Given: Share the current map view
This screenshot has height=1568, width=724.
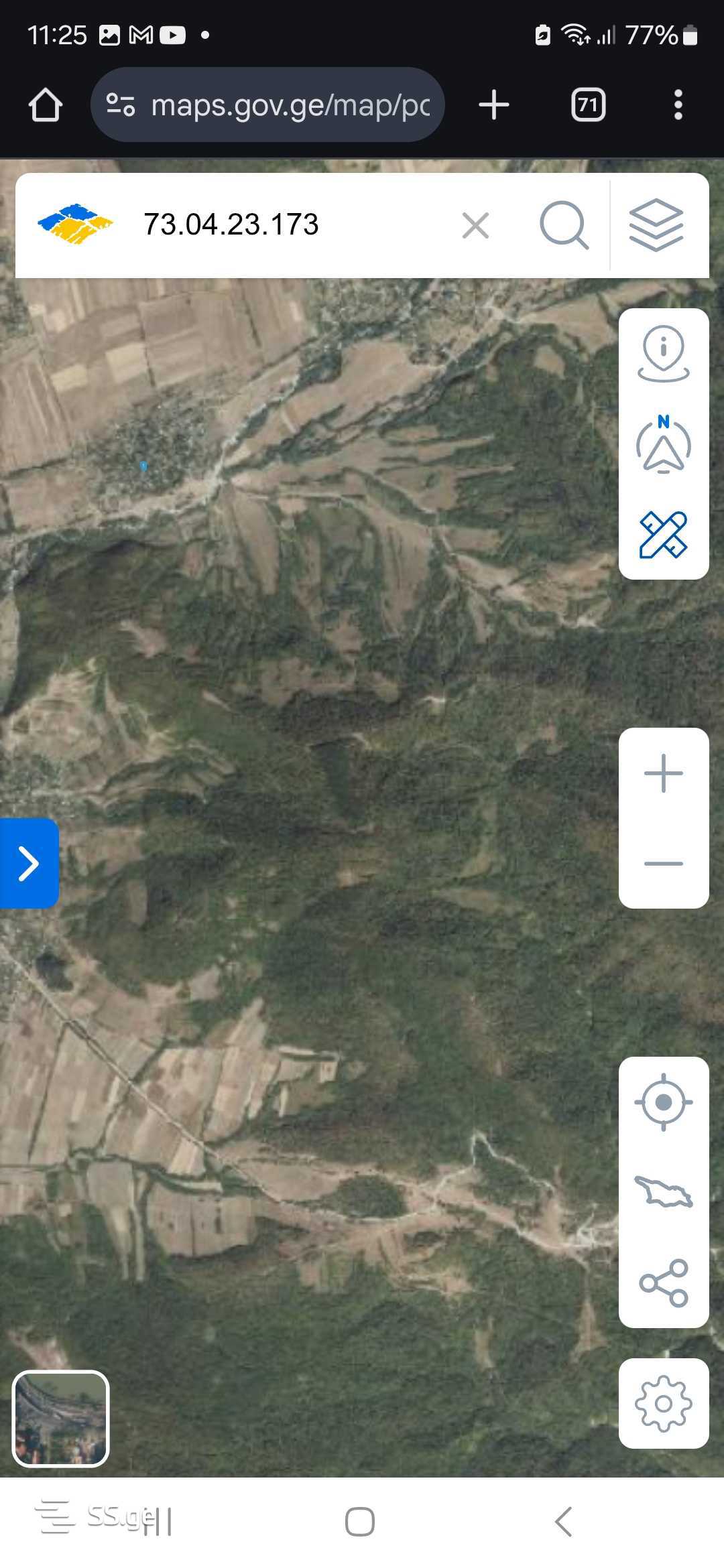Looking at the screenshot, I should point(663,1283).
